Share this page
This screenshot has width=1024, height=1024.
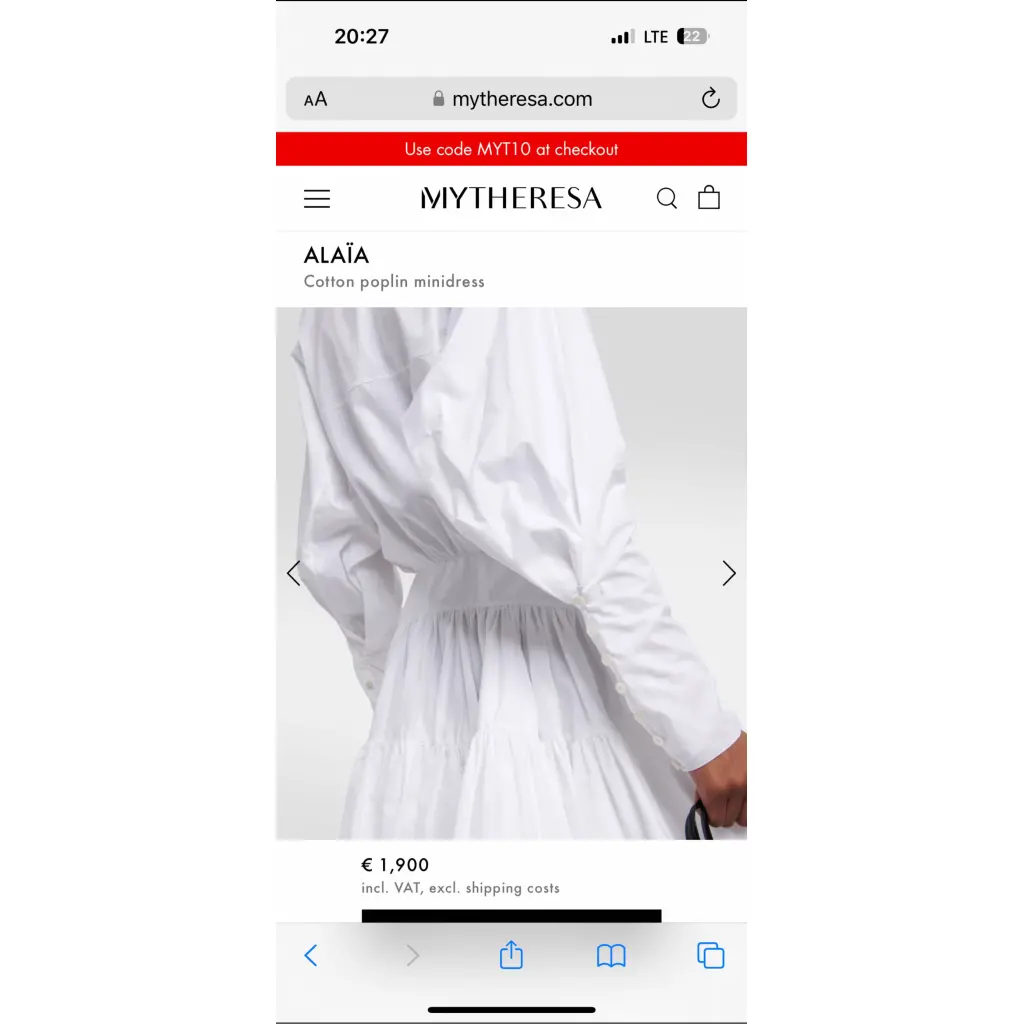[x=511, y=955]
